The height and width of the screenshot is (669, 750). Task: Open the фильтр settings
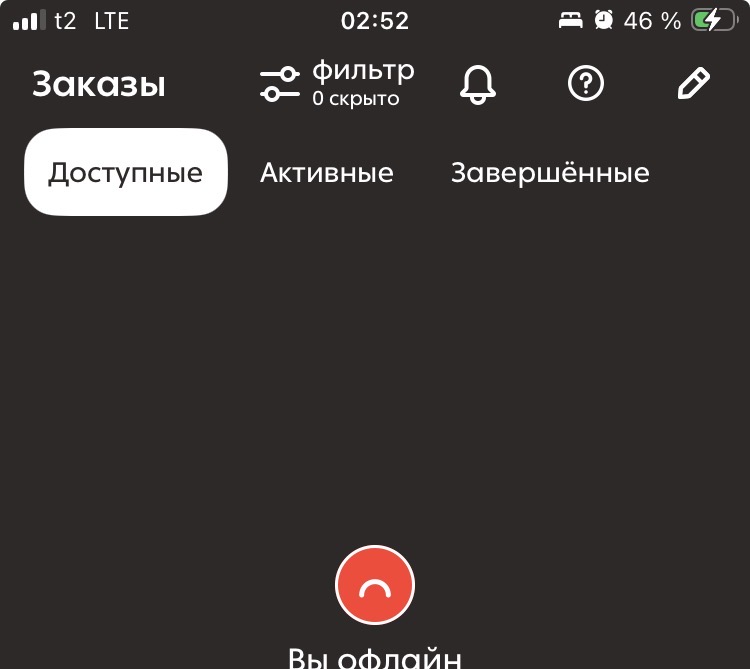pos(337,84)
